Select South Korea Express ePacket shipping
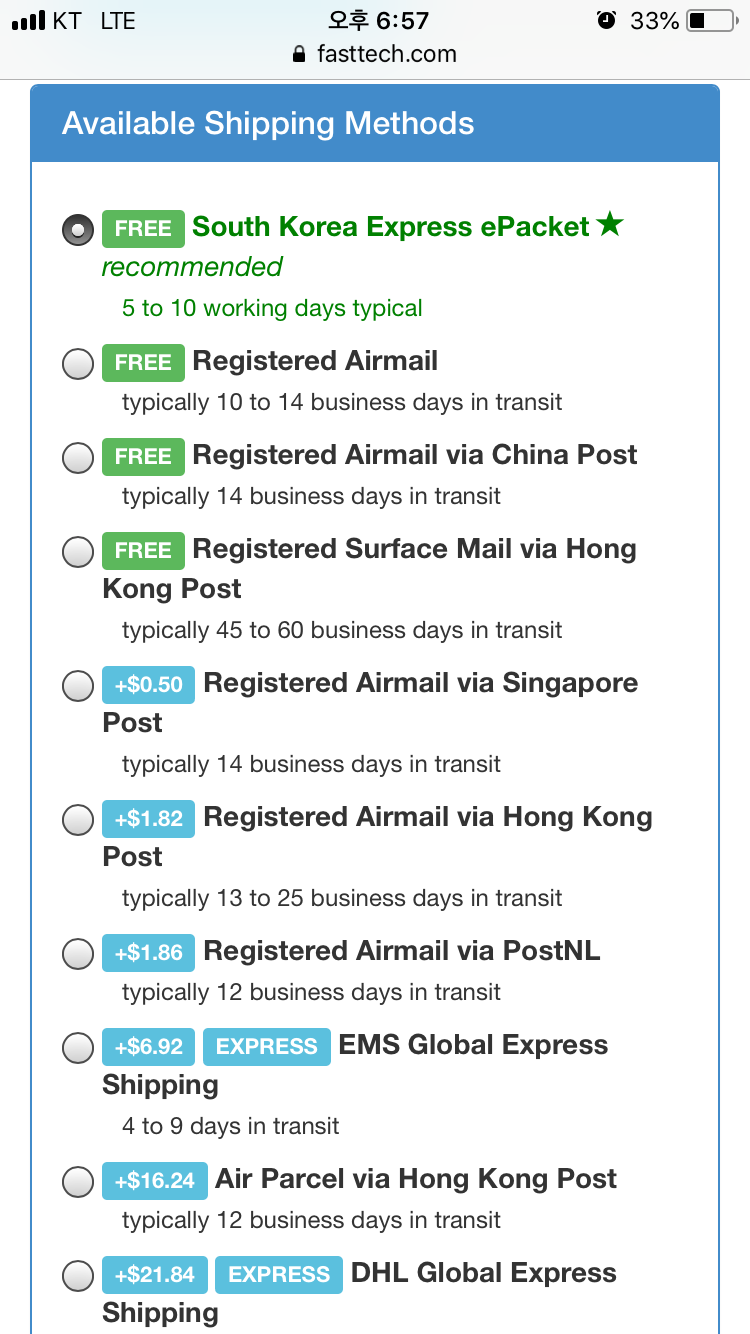 (x=78, y=229)
